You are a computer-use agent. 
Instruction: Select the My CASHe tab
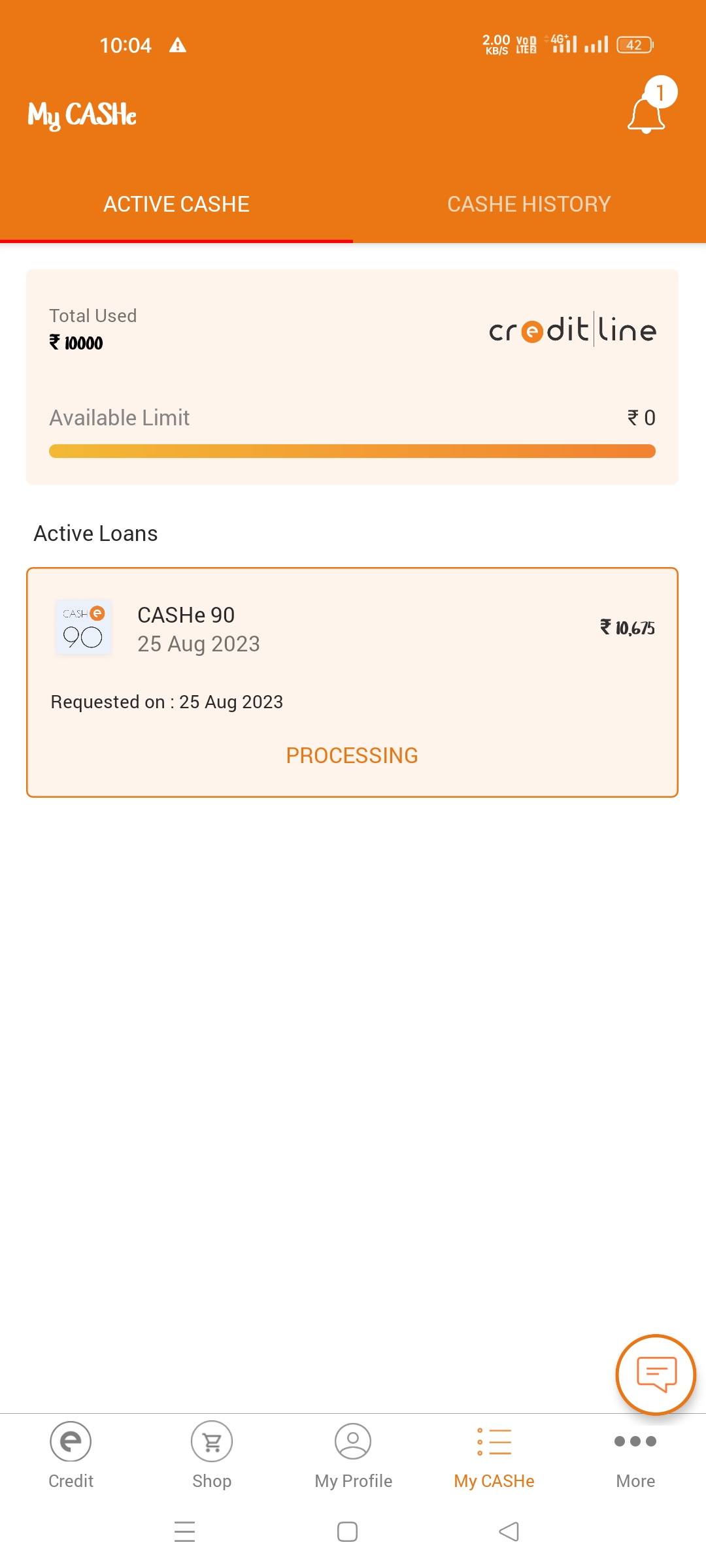click(x=494, y=1454)
